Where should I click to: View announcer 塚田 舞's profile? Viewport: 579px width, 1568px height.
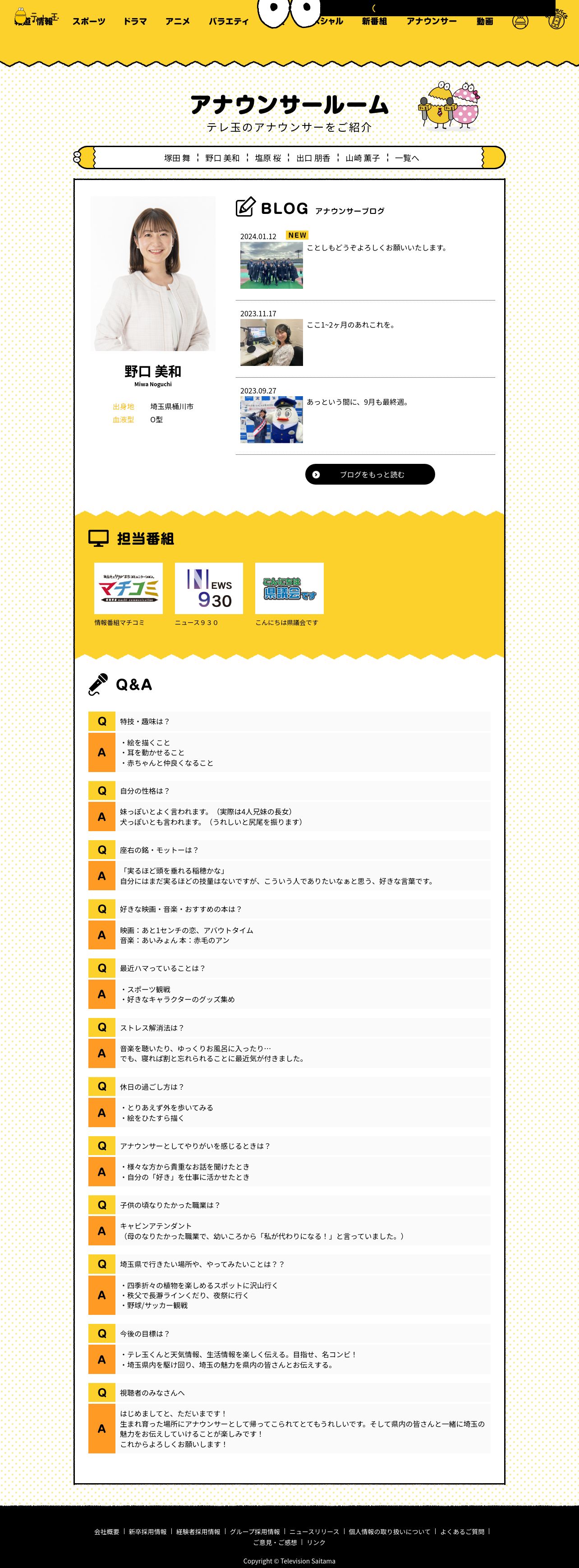tap(177, 158)
